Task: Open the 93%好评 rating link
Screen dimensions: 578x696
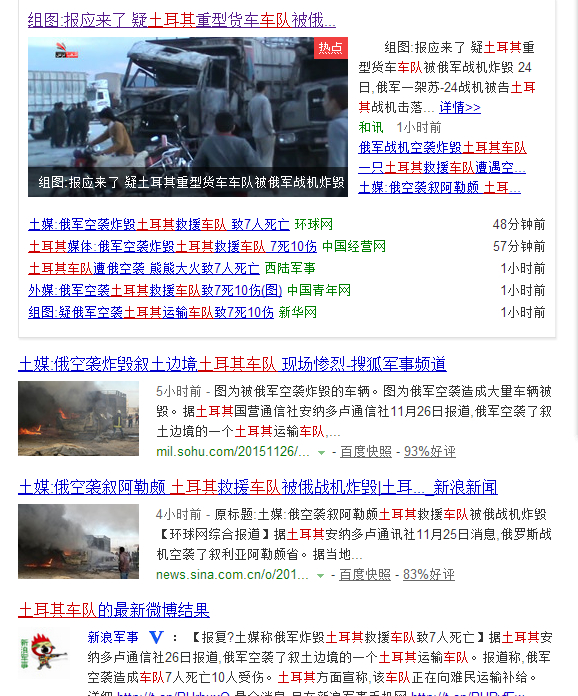Action: pos(430,452)
